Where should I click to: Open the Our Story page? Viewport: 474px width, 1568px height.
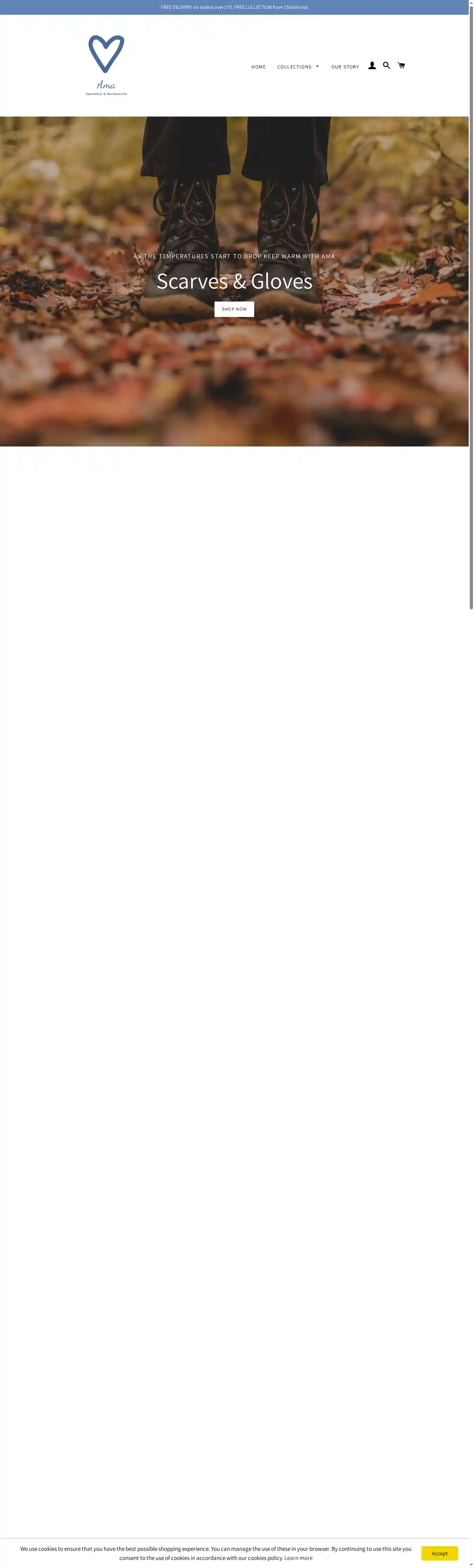pyautogui.click(x=345, y=67)
